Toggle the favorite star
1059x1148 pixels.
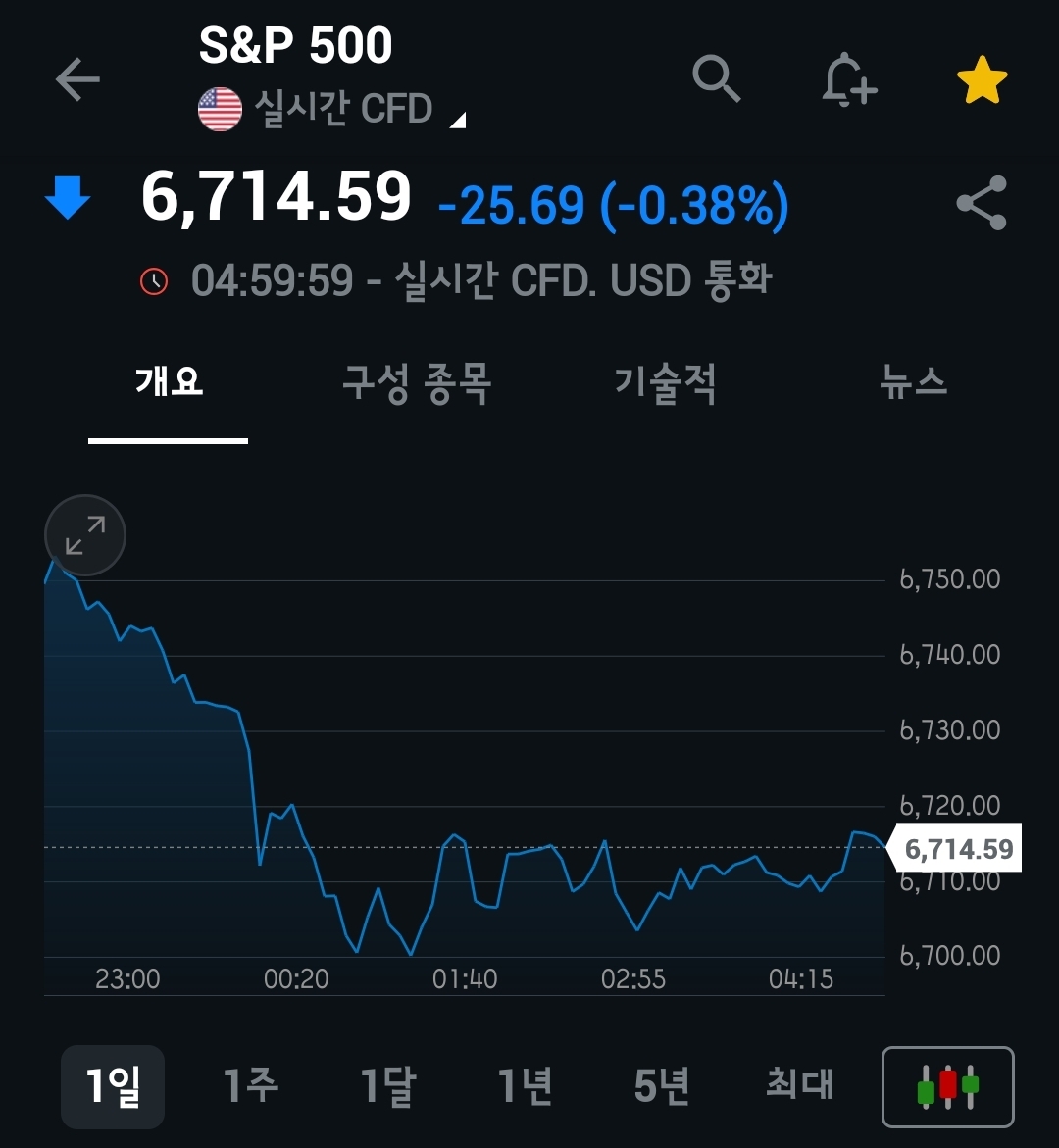(x=982, y=80)
